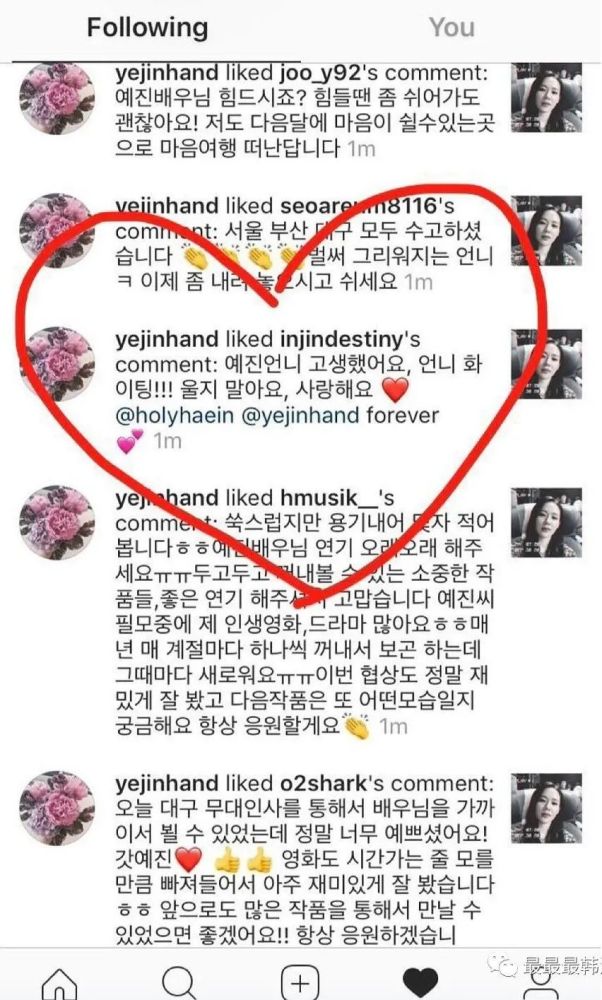Open post thumbnail beside hmusik__'s comment

[547, 522]
